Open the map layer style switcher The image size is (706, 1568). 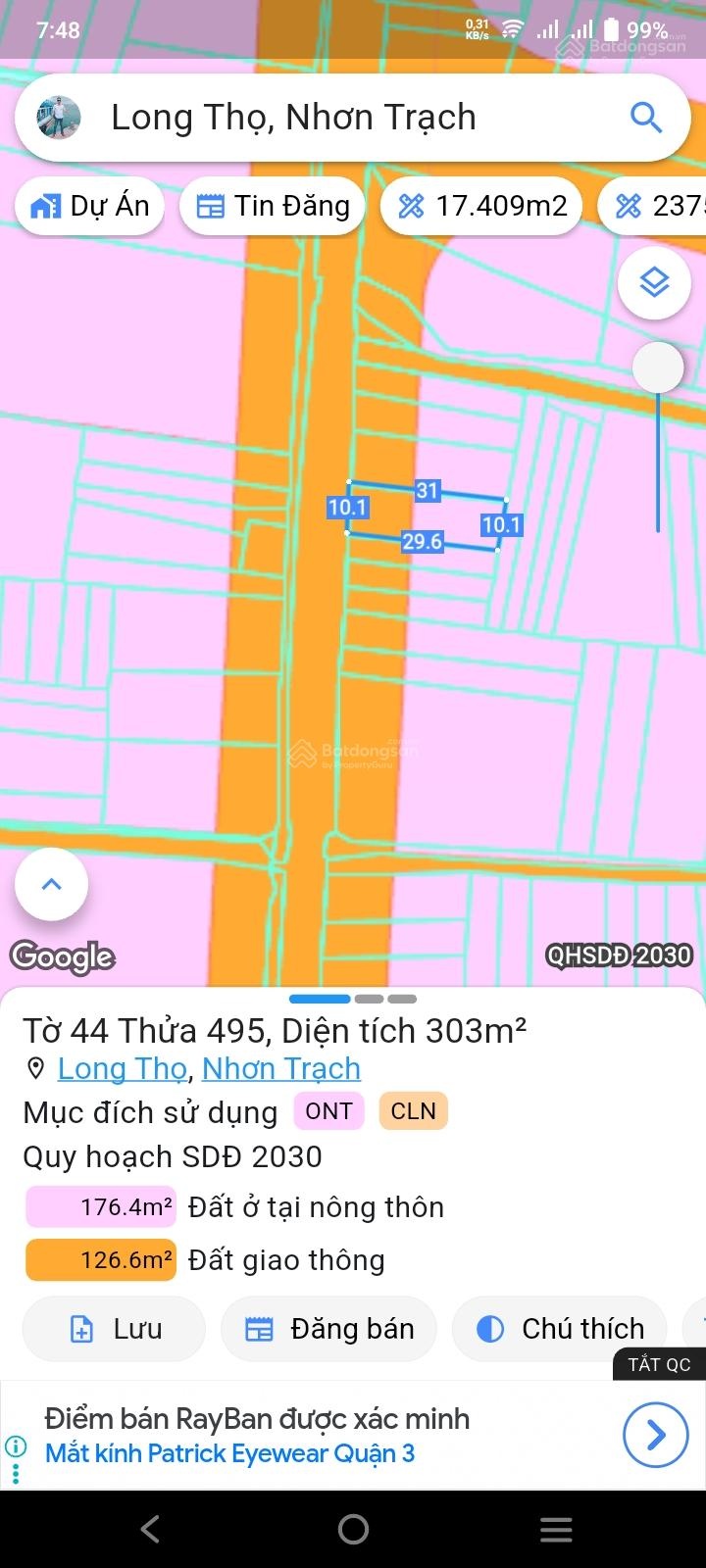click(x=654, y=281)
